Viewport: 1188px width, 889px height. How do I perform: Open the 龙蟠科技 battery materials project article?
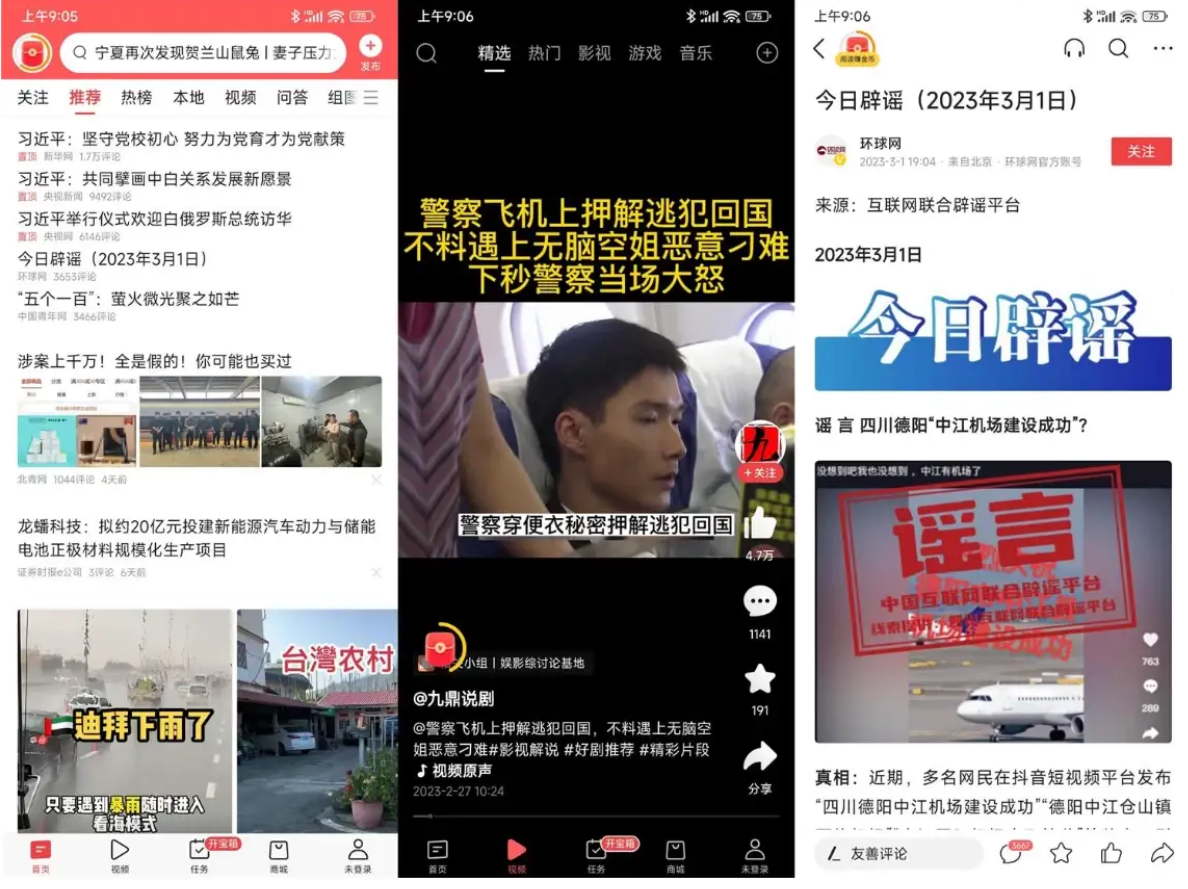click(197, 538)
